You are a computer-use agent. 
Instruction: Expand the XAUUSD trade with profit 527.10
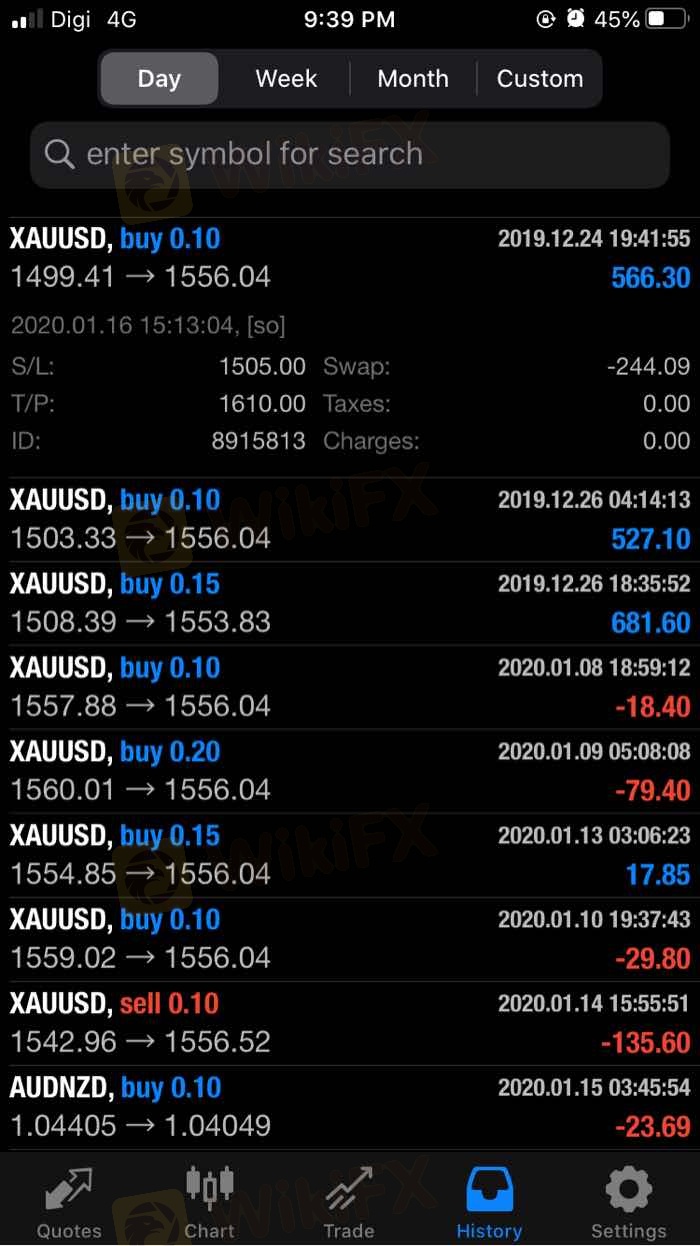click(x=350, y=519)
